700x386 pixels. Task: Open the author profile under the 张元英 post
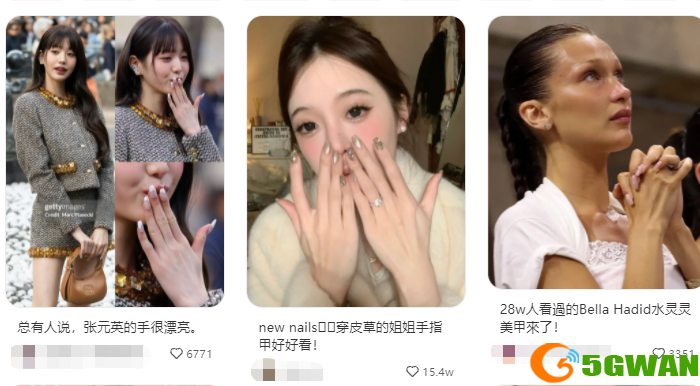click(80, 356)
